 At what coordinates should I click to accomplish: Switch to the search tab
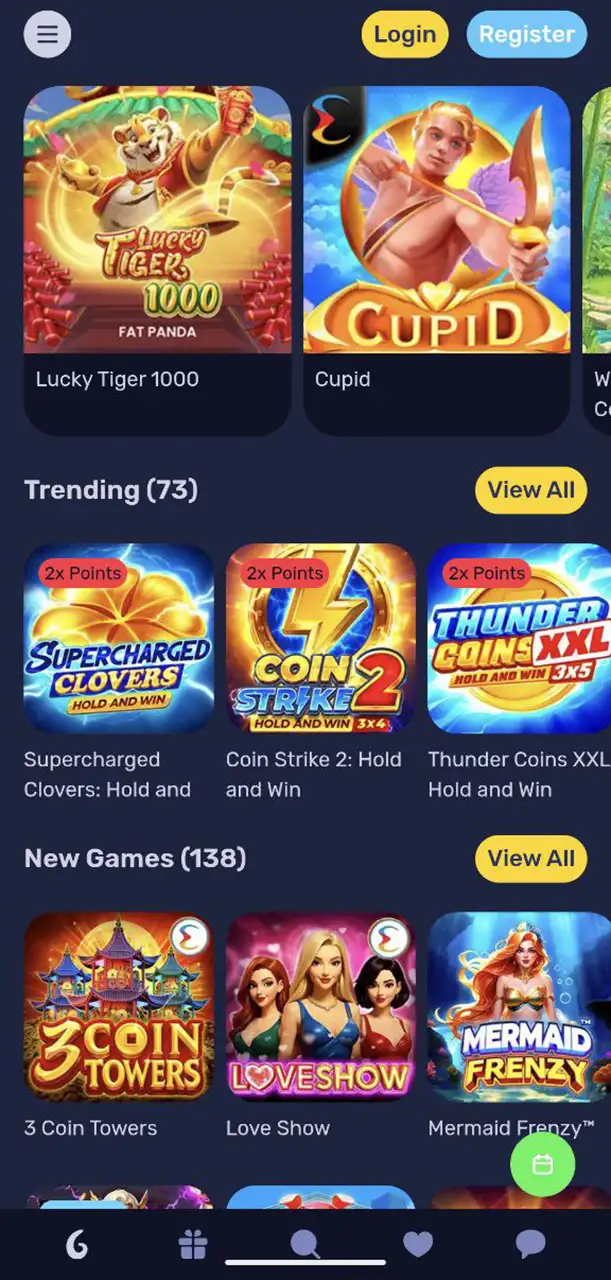coord(305,1243)
